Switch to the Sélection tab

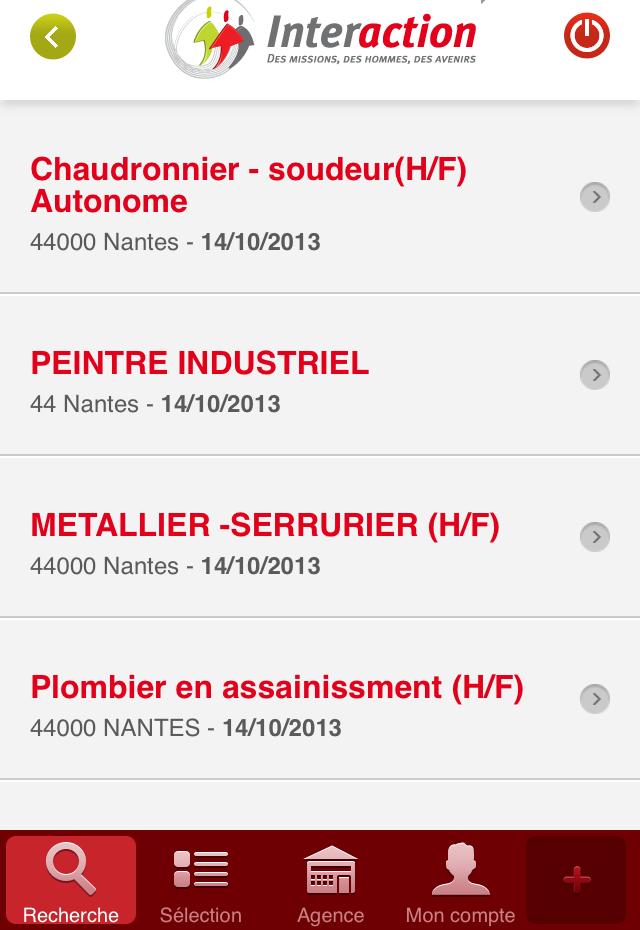click(x=201, y=881)
